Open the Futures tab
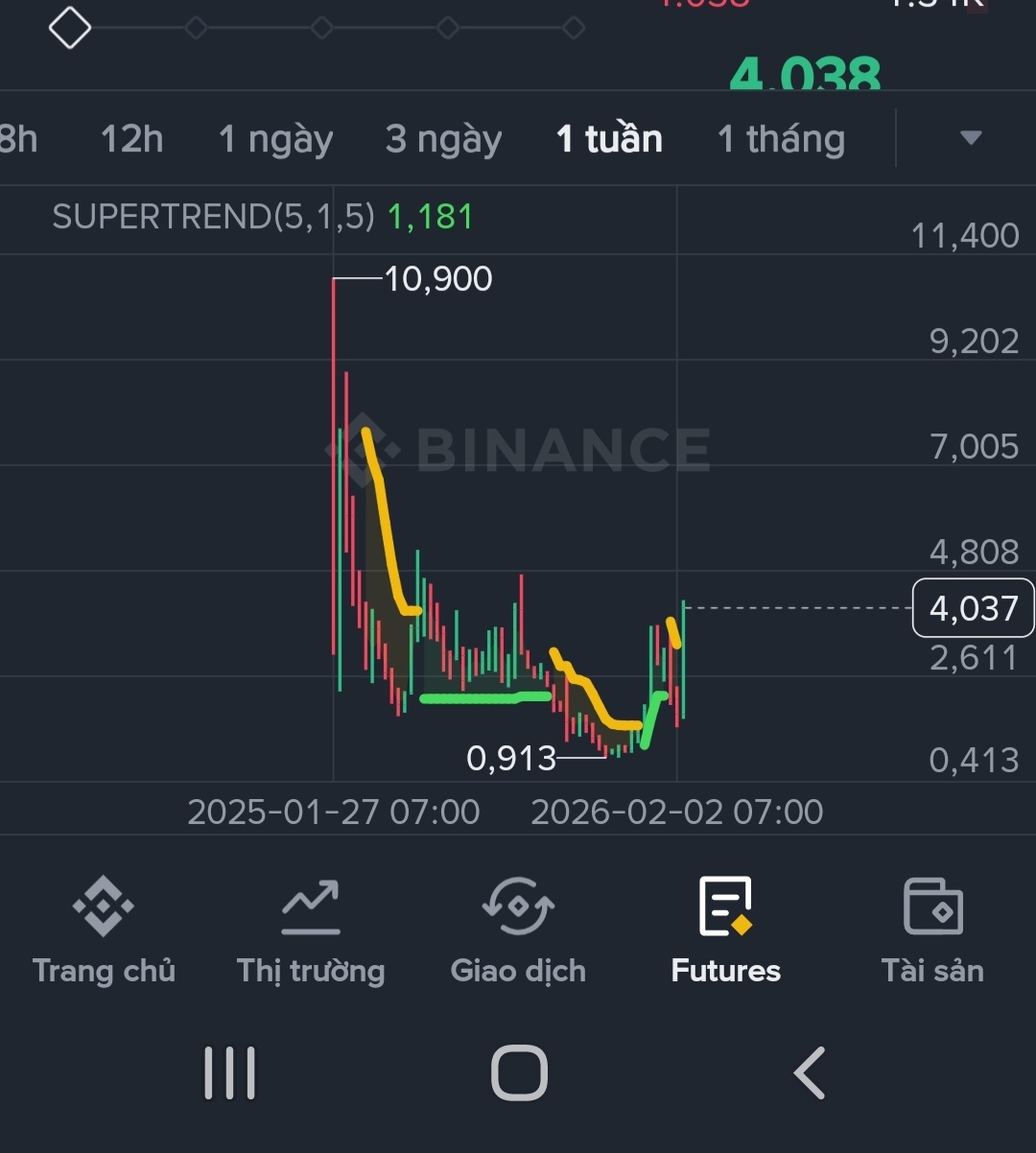Screen dimensions: 1036x1153 tap(726, 931)
